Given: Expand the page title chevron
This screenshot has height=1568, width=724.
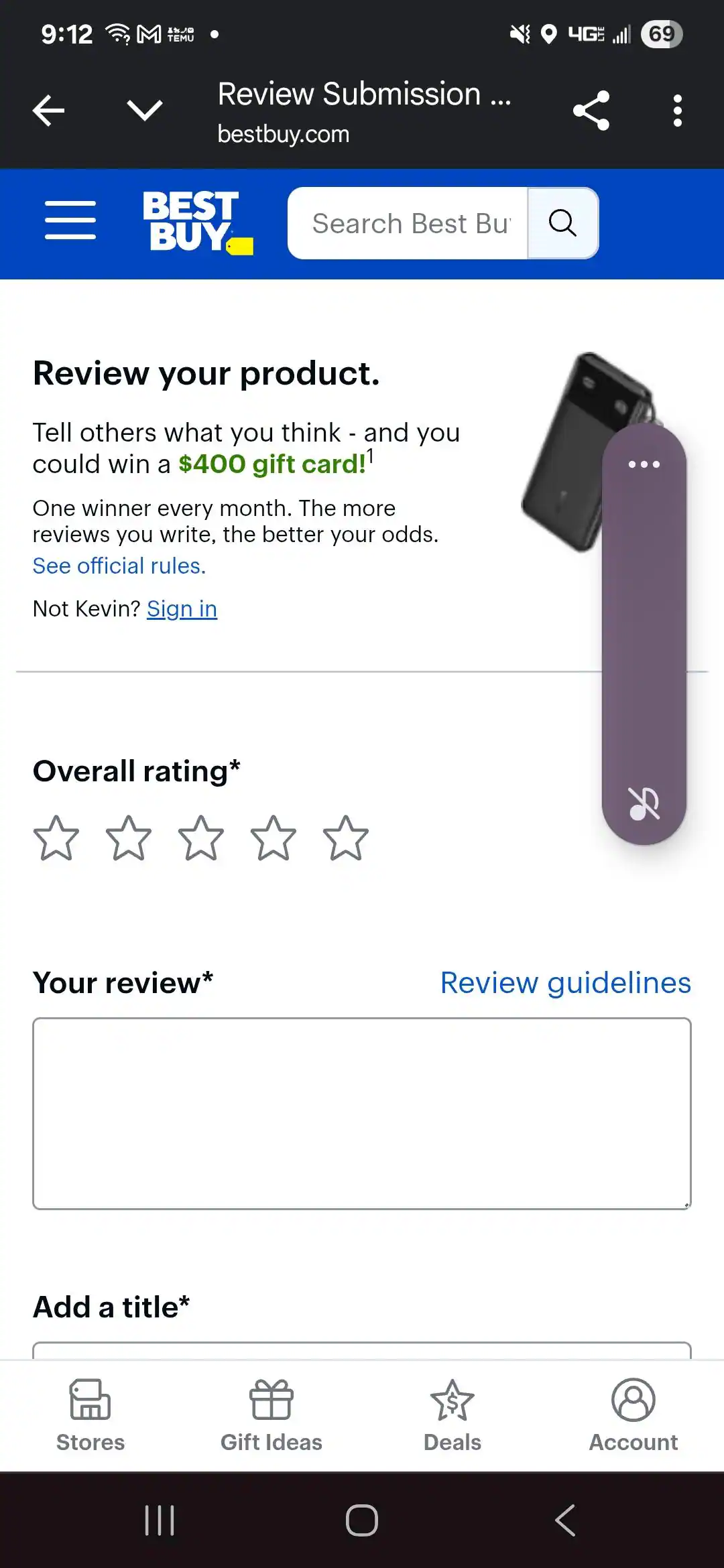Looking at the screenshot, I should pyautogui.click(x=143, y=110).
